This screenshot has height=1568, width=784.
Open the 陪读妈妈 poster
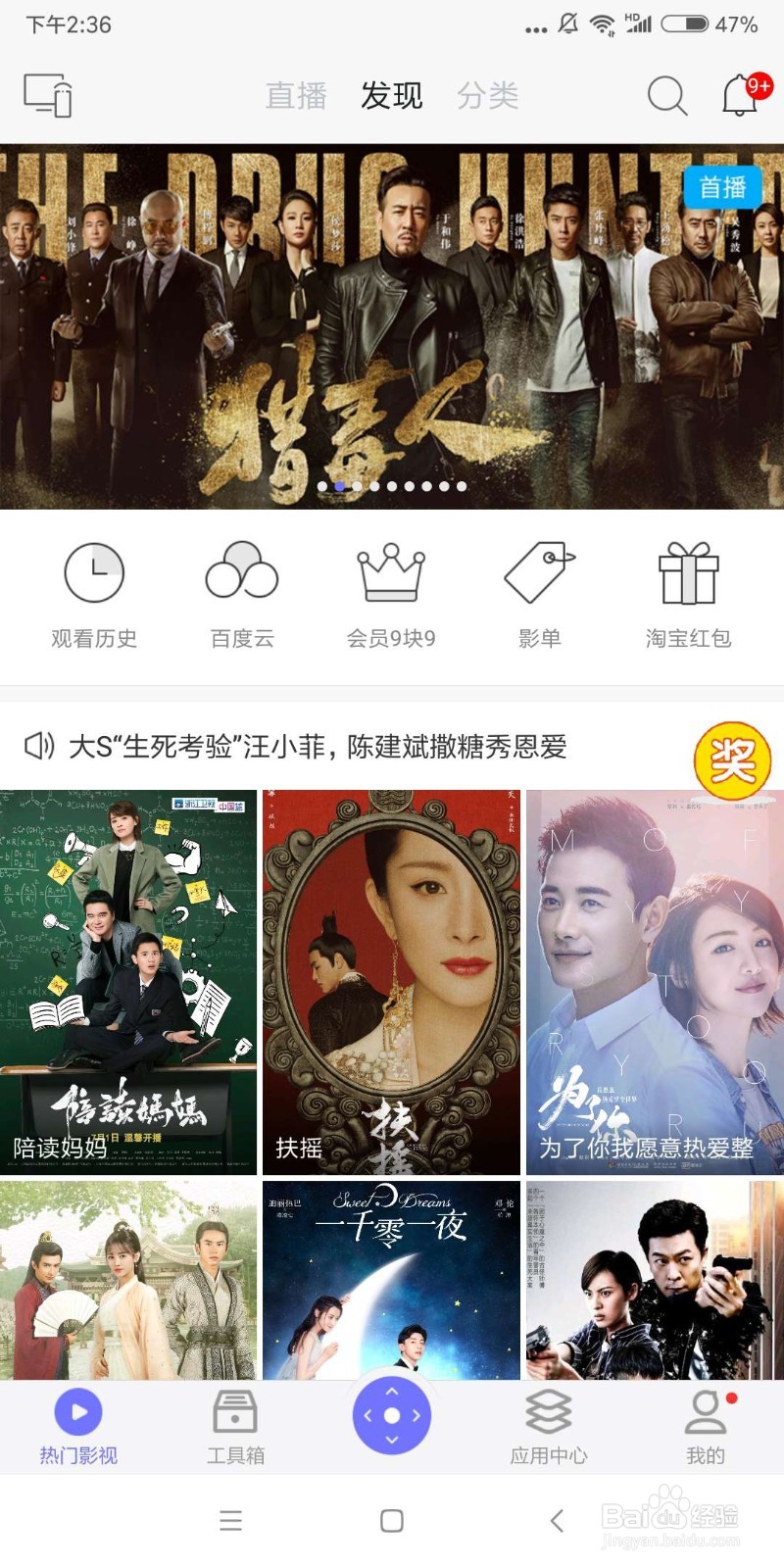pos(128,982)
